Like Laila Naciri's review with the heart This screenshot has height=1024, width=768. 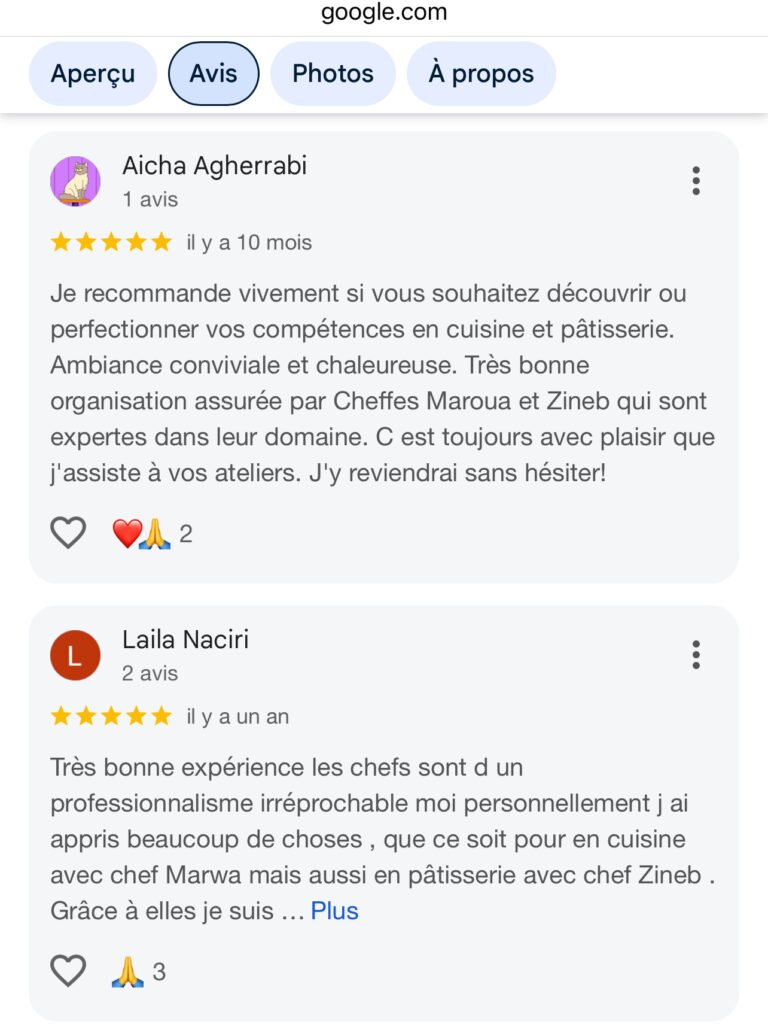point(69,970)
